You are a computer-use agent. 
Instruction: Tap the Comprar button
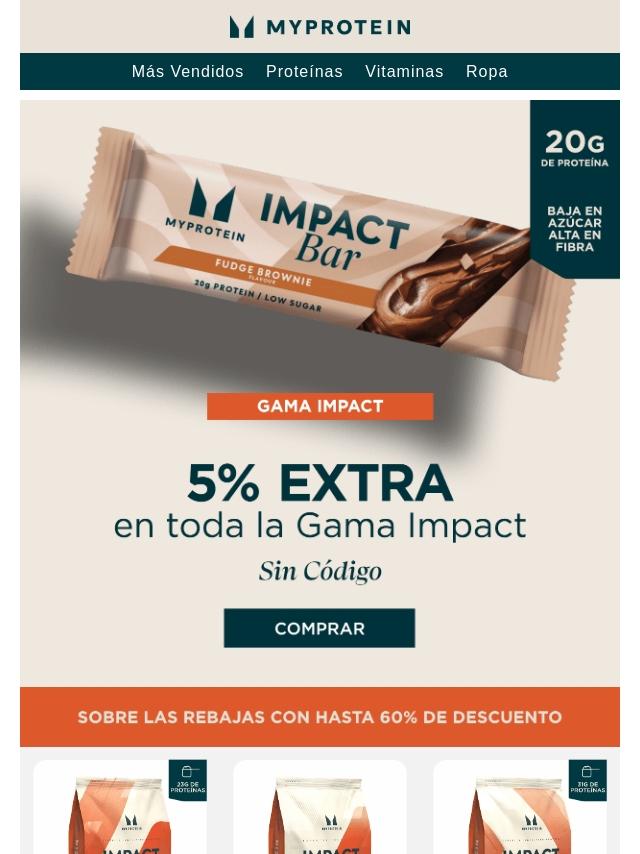tap(319, 629)
